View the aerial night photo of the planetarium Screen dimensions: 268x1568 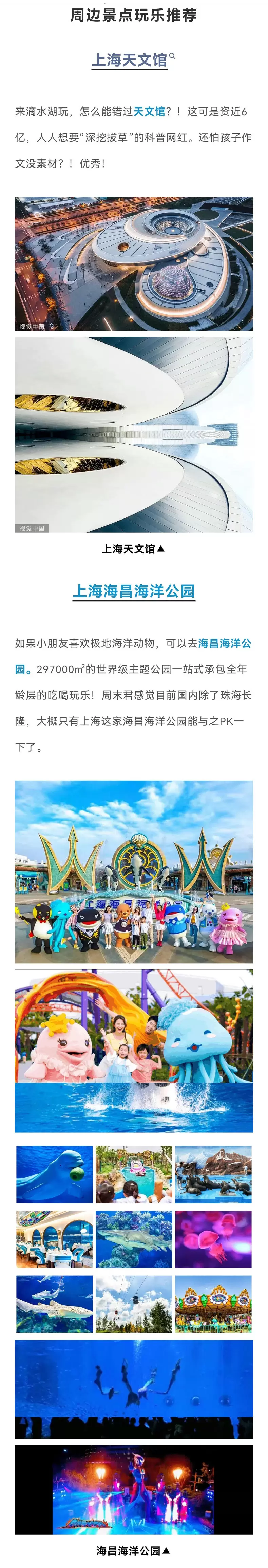coord(133,263)
